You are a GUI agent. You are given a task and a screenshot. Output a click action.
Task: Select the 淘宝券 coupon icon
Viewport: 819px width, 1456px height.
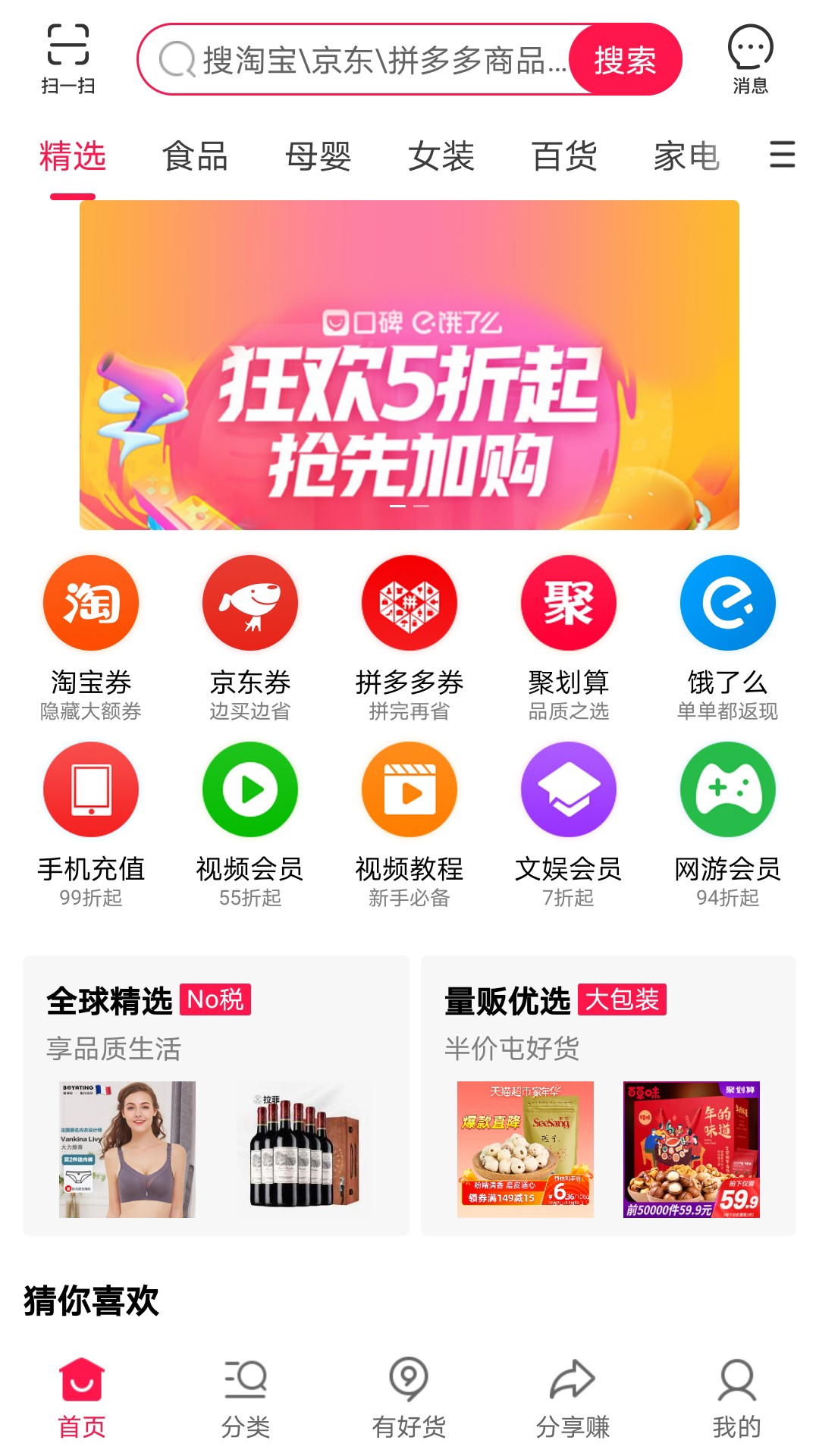tap(89, 601)
